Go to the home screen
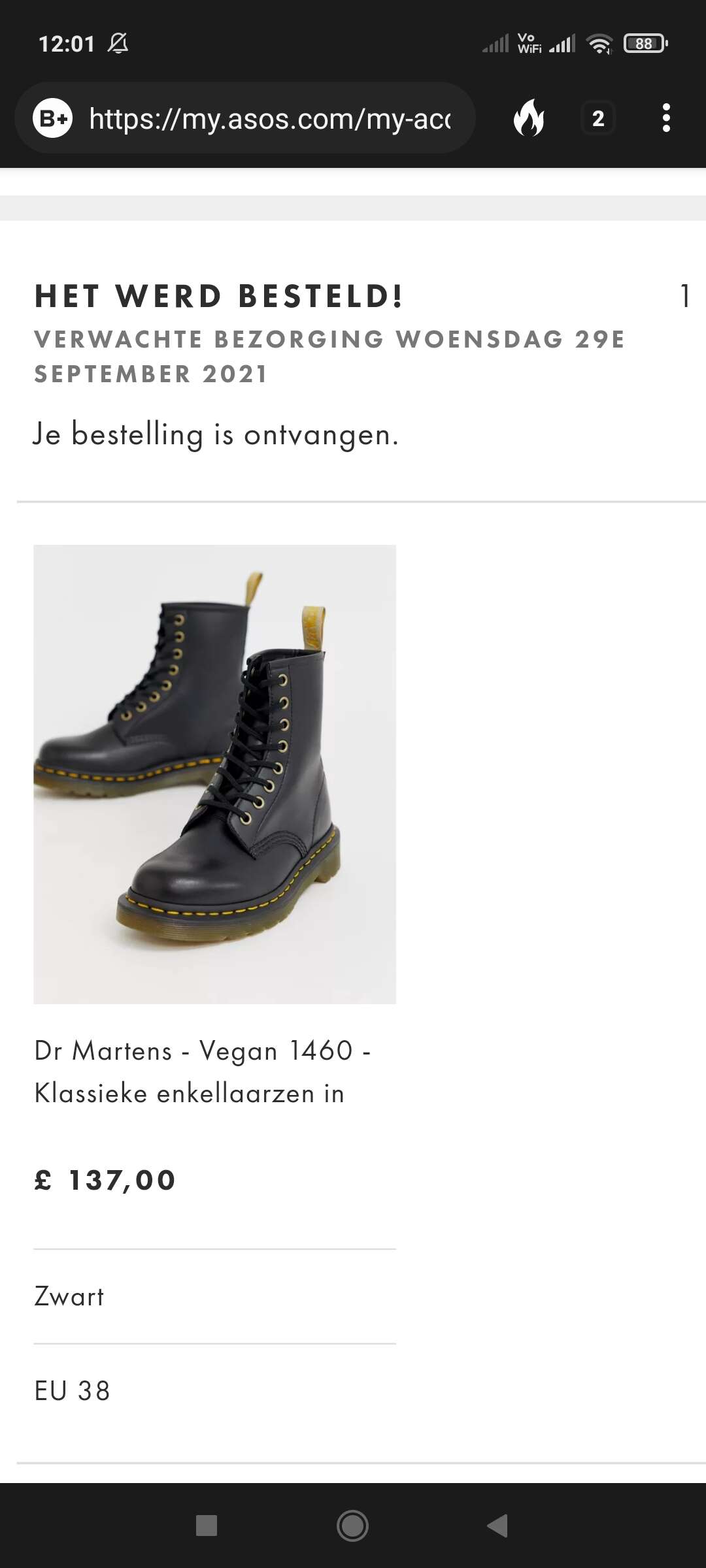The height and width of the screenshot is (1568, 706). pyautogui.click(x=352, y=1526)
